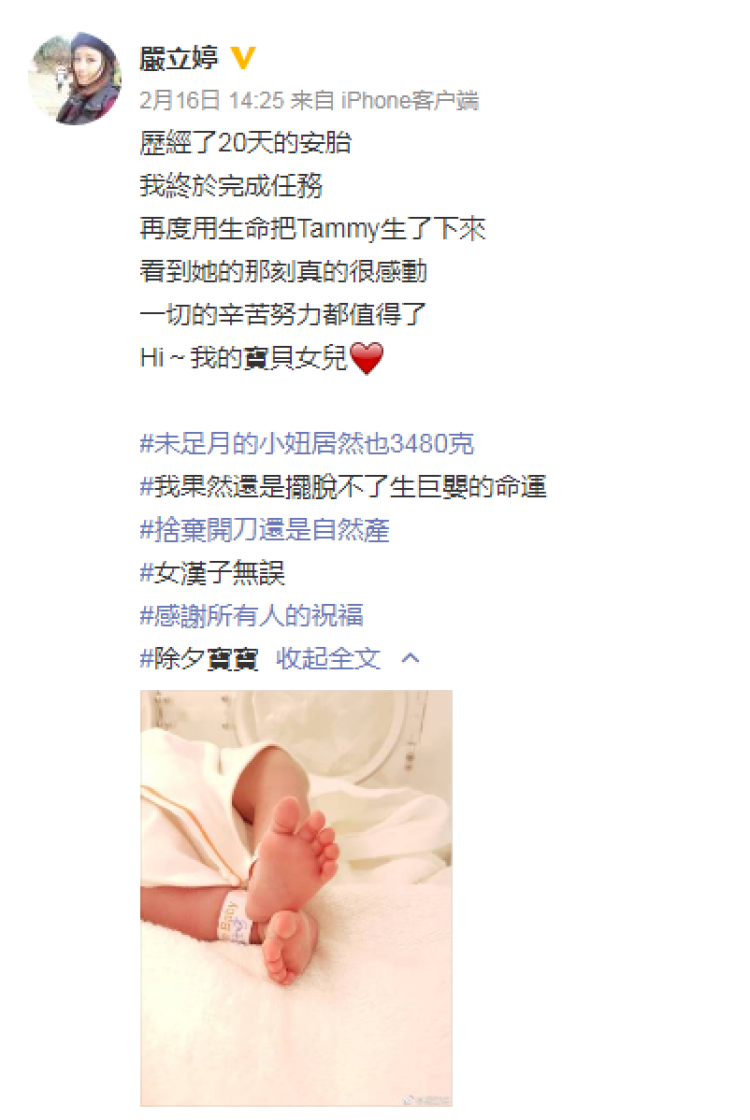Open 嚴立婷's profile avatar
Viewport: 750px width, 1120px height.
(75, 78)
